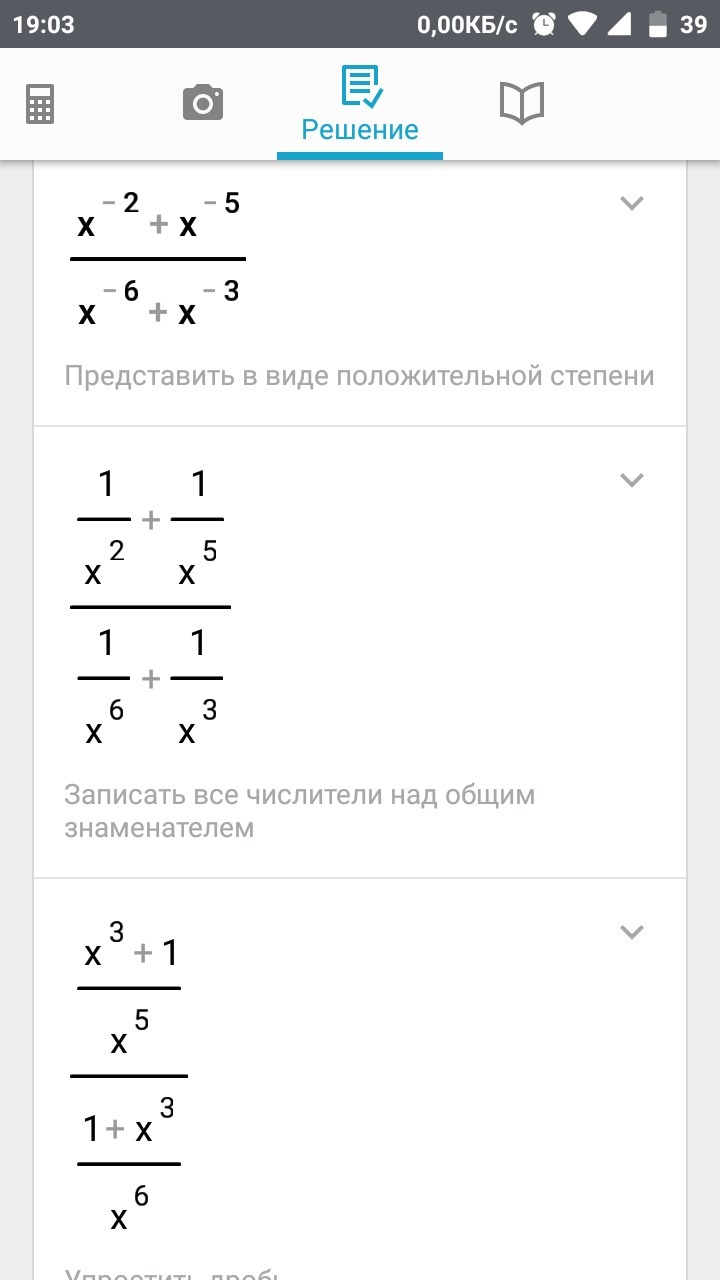The width and height of the screenshot is (720, 1280).
Task: Switch to the calculator tab
Action: tap(40, 104)
